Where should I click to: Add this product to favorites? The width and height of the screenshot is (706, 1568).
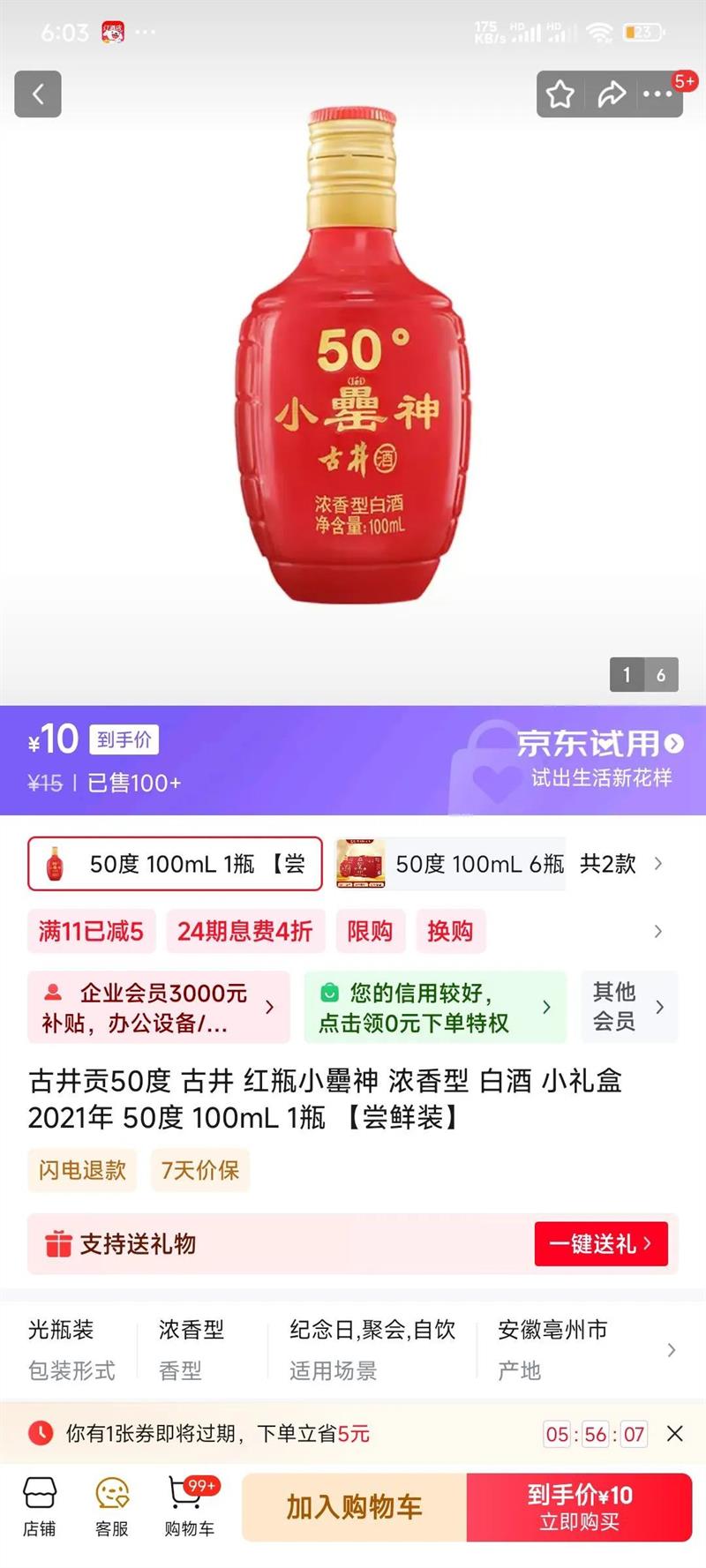click(x=560, y=94)
